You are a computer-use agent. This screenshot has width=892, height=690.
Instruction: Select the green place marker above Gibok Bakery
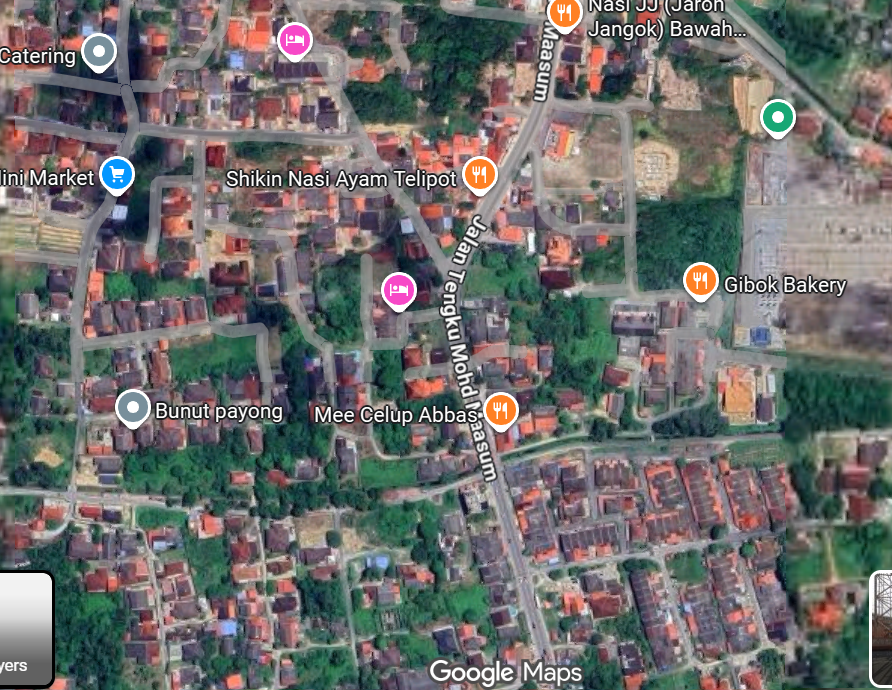click(x=777, y=117)
